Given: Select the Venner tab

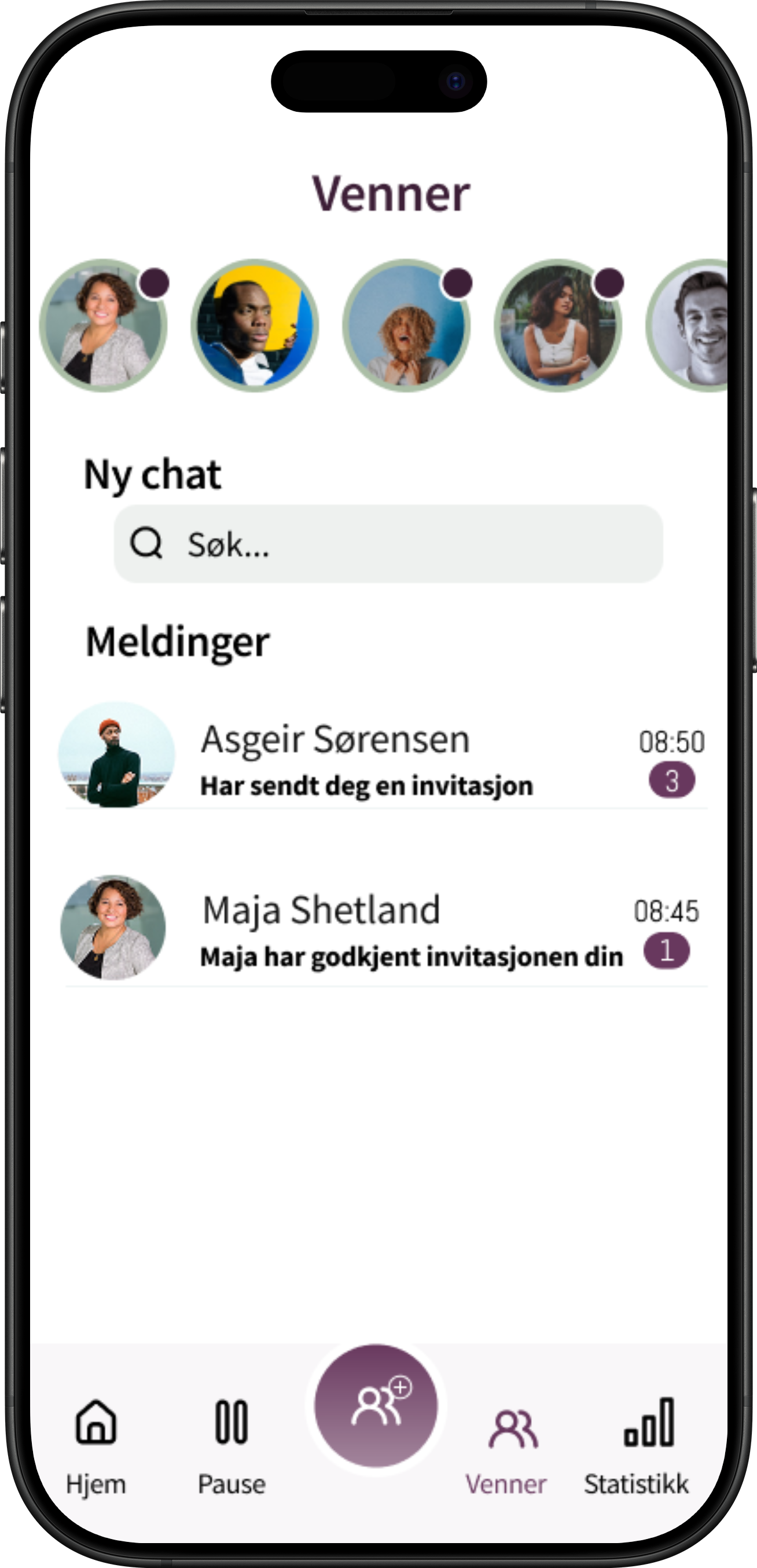Looking at the screenshot, I should (x=507, y=1448).
